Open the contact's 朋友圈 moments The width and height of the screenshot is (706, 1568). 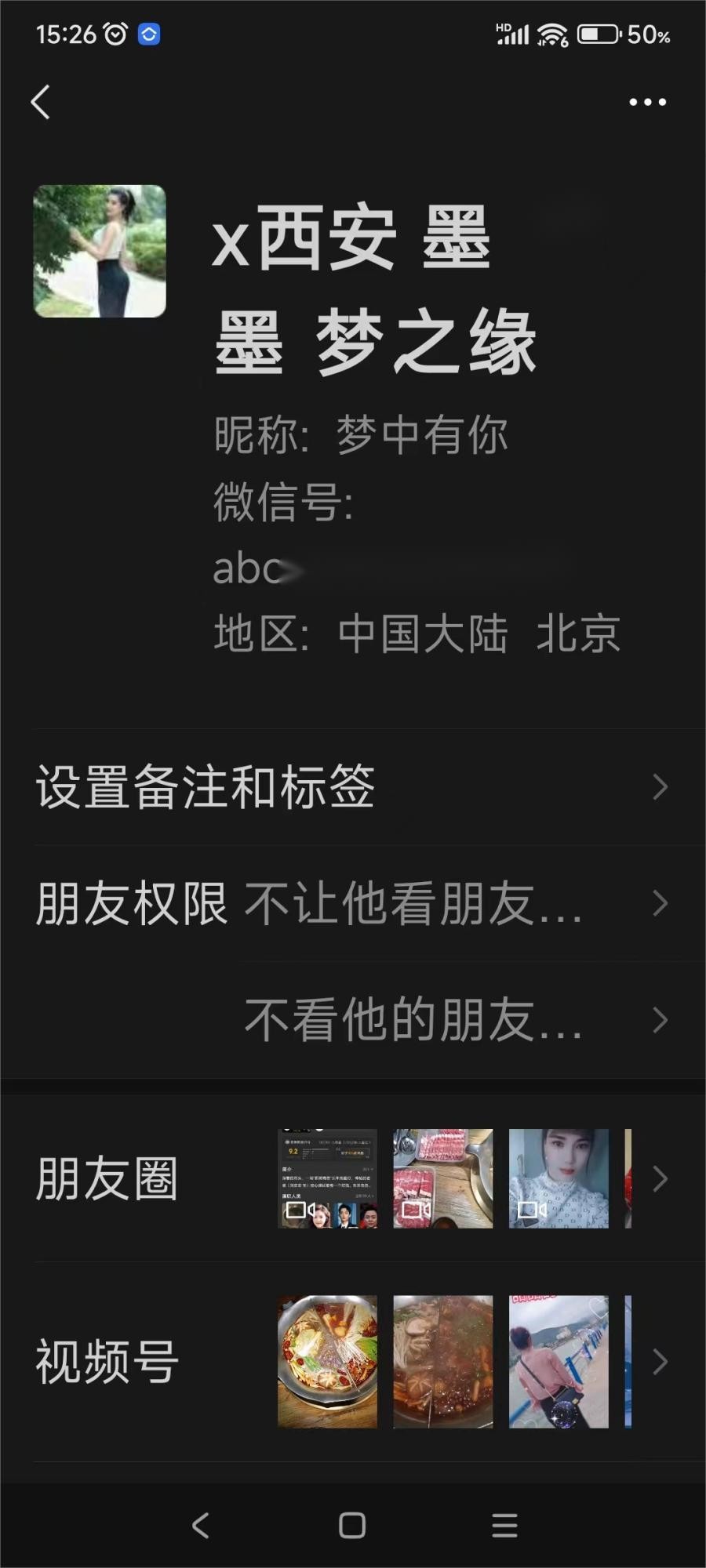352,1178
